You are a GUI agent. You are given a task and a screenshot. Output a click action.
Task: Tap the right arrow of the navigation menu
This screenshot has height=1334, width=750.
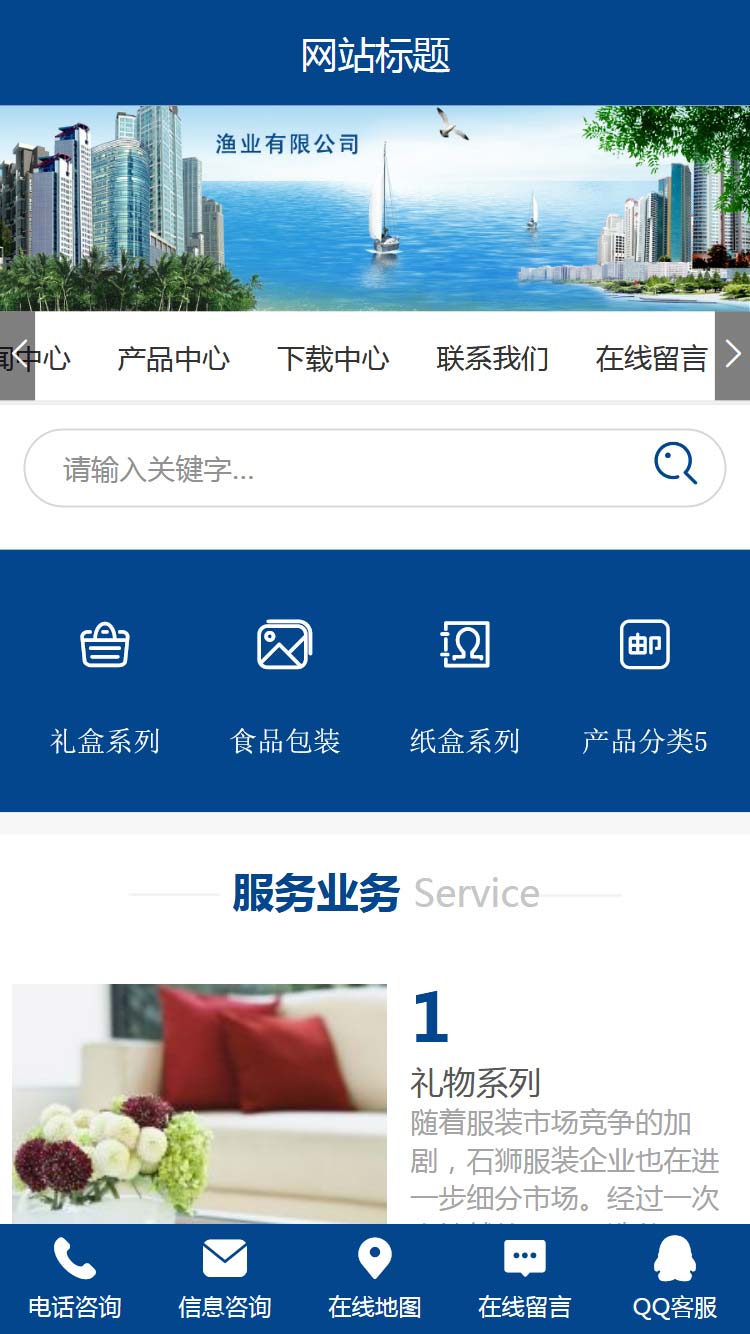tap(732, 355)
